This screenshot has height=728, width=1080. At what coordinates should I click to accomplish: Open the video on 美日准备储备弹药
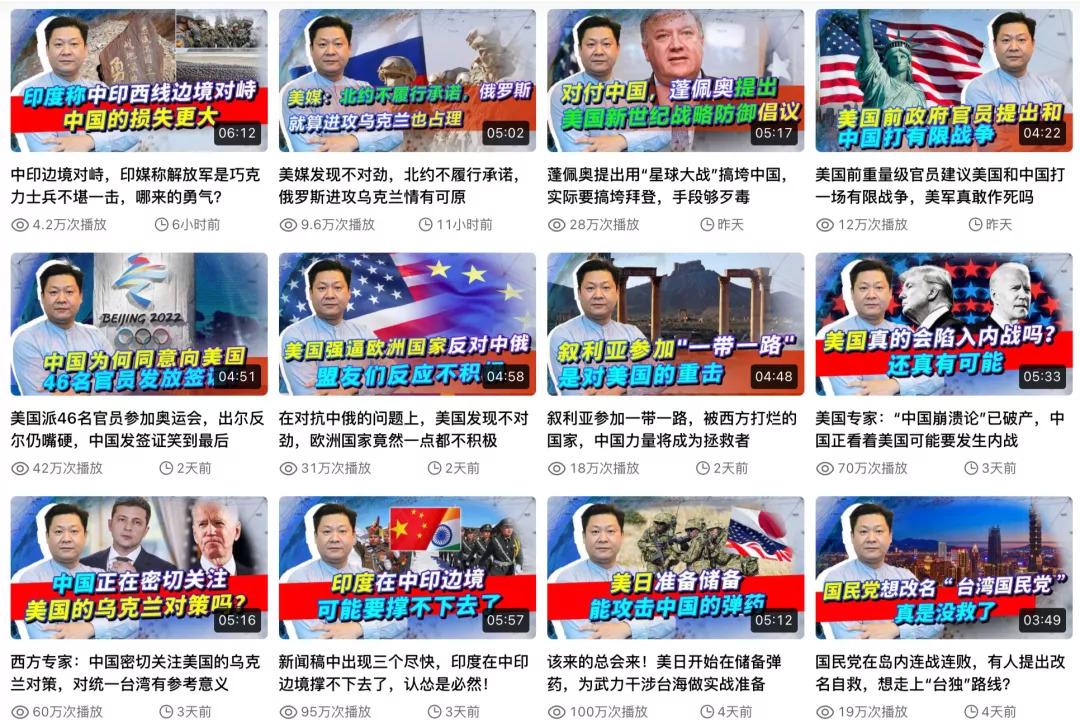coord(676,568)
